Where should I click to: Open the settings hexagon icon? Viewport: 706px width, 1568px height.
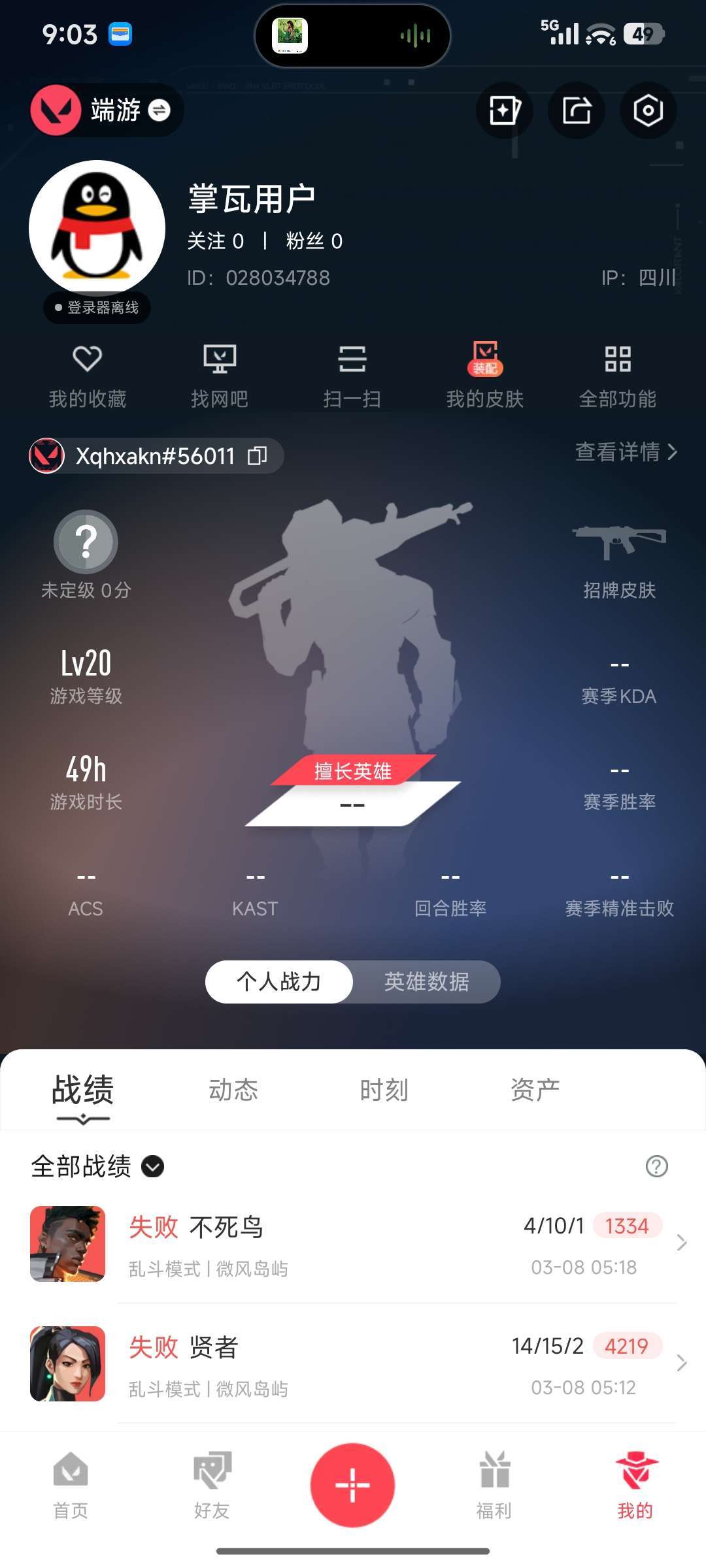coord(648,110)
